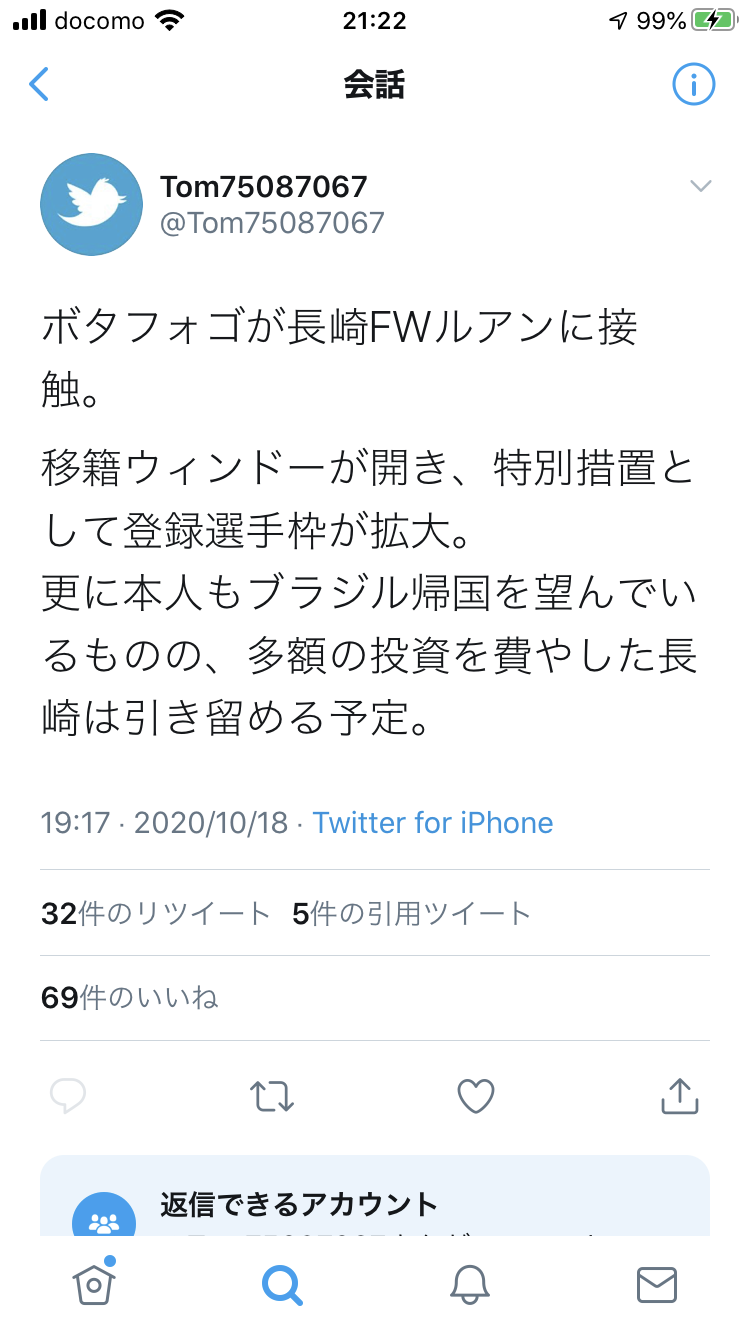This screenshot has width=750, height=1334.
Task: Open the Twitter for iPhone link
Action: pyautogui.click(x=432, y=823)
